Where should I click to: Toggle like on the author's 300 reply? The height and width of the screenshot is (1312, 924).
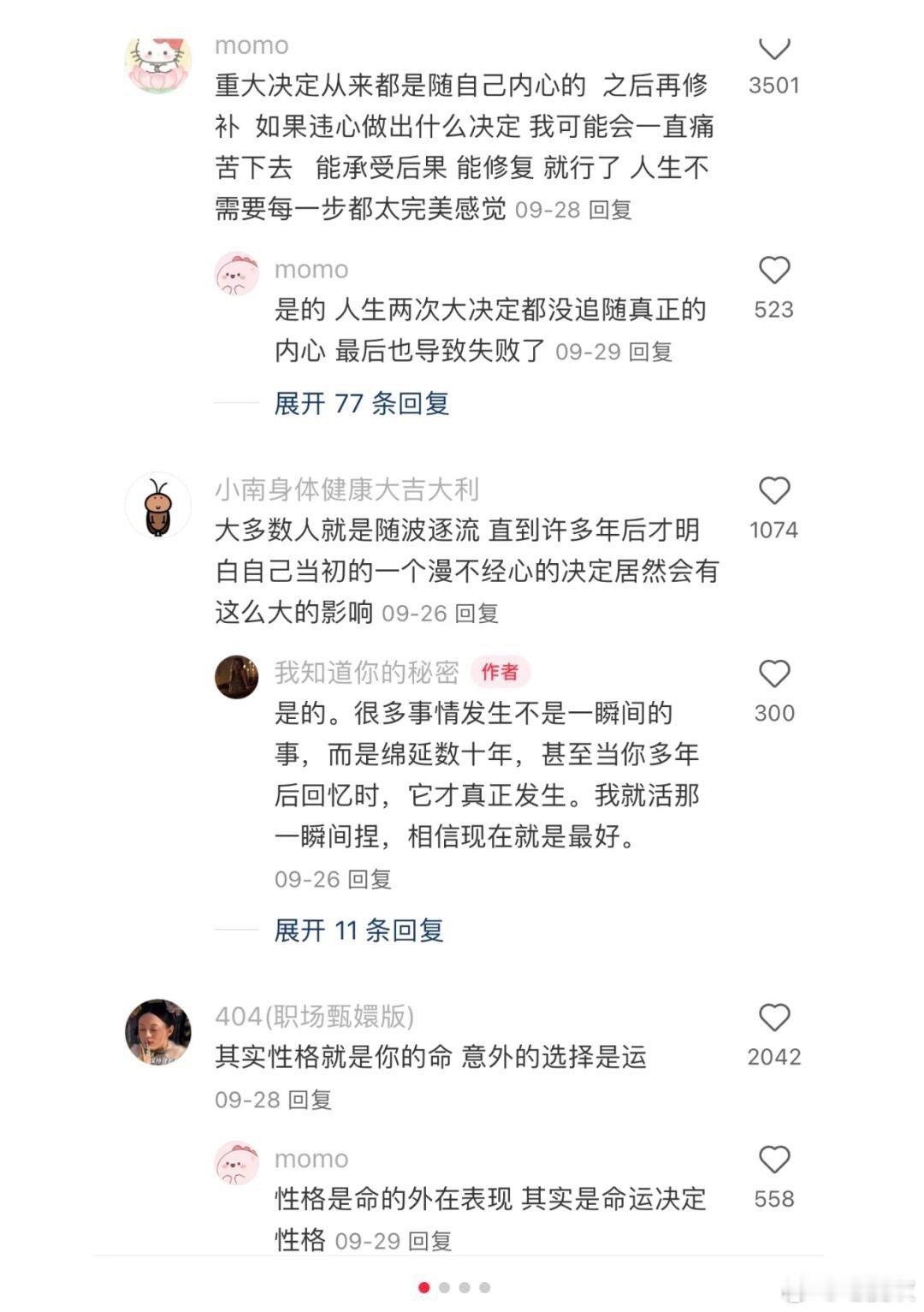tap(774, 673)
